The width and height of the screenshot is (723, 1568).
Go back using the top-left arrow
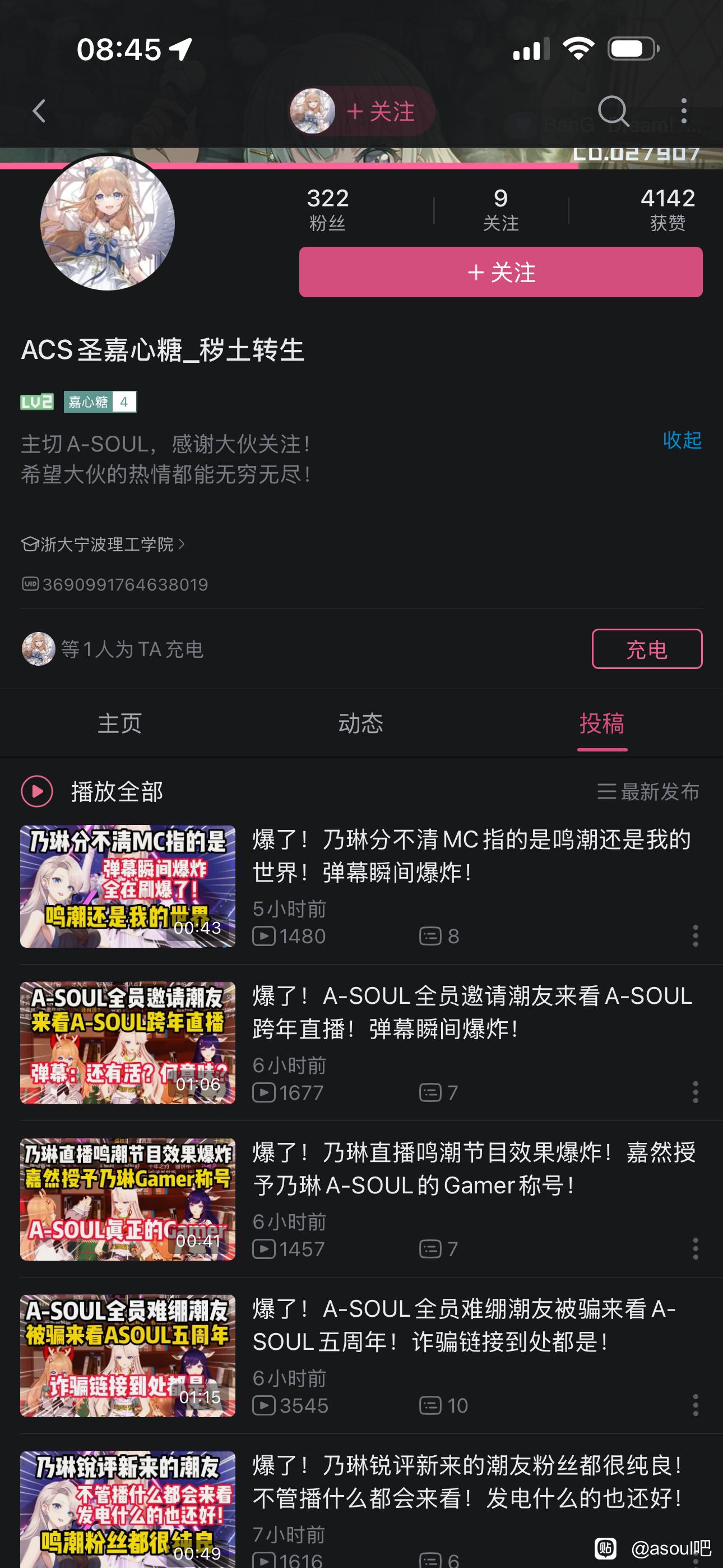coord(39,112)
